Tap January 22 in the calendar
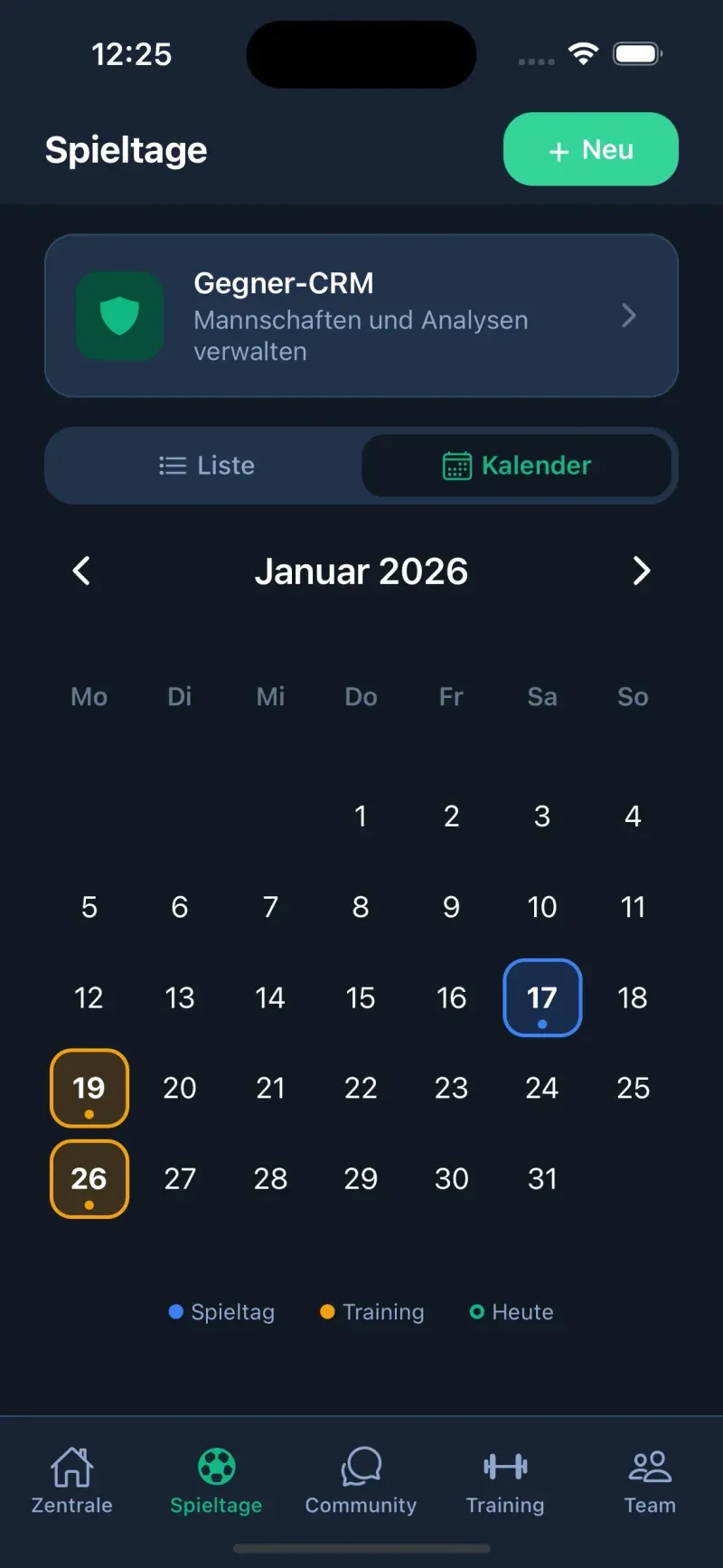Viewport: 723px width, 1568px height. pyautogui.click(x=361, y=1088)
